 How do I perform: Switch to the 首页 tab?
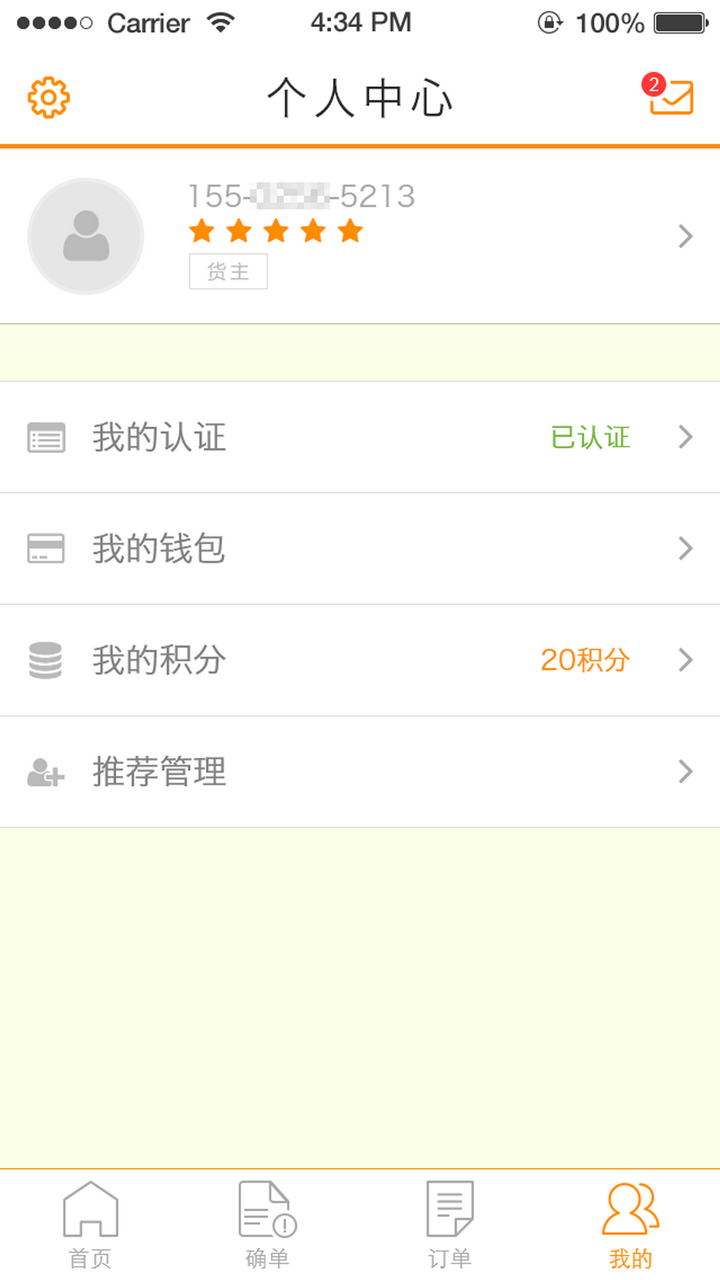(90, 1224)
